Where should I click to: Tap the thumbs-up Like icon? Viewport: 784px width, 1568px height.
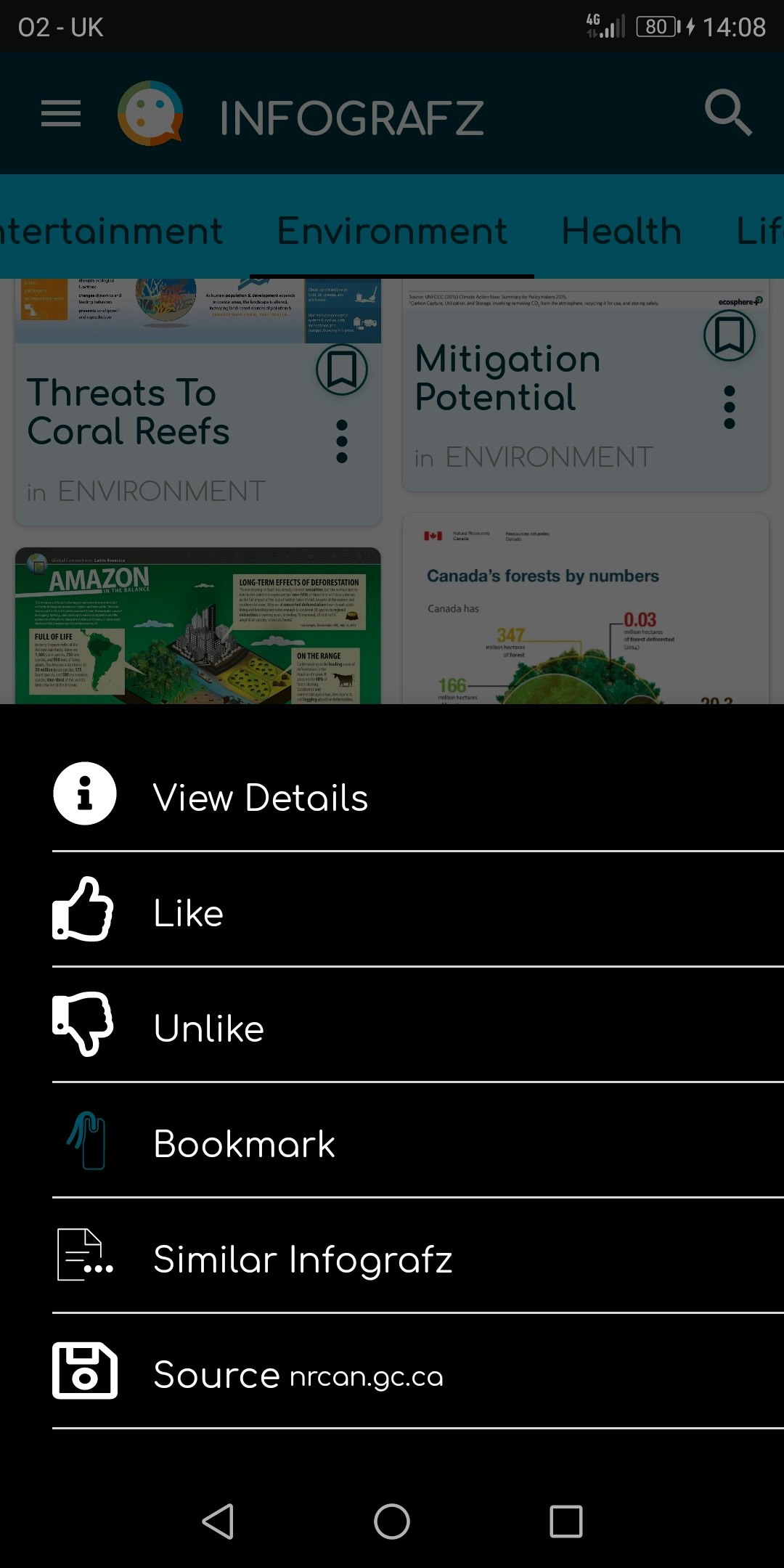coord(81,912)
